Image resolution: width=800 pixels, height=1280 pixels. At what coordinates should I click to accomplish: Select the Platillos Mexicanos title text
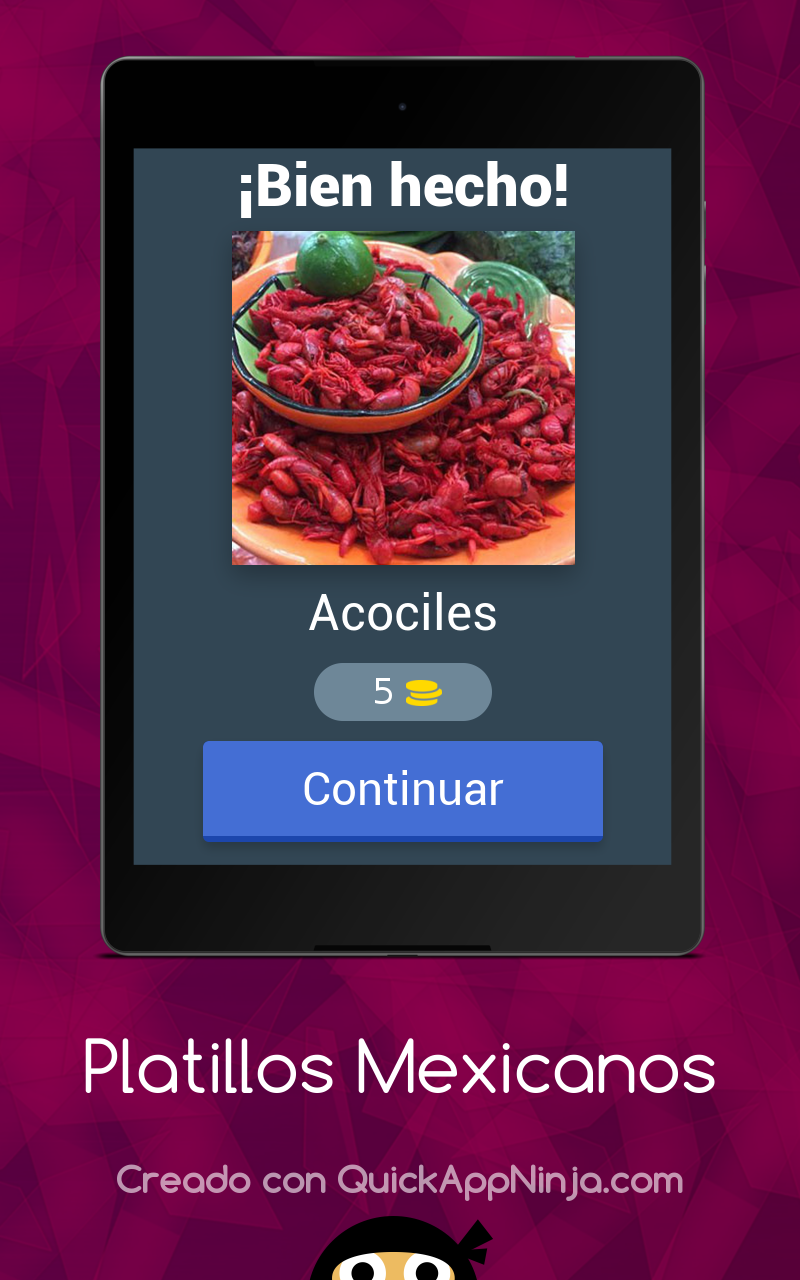click(x=400, y=1067)
